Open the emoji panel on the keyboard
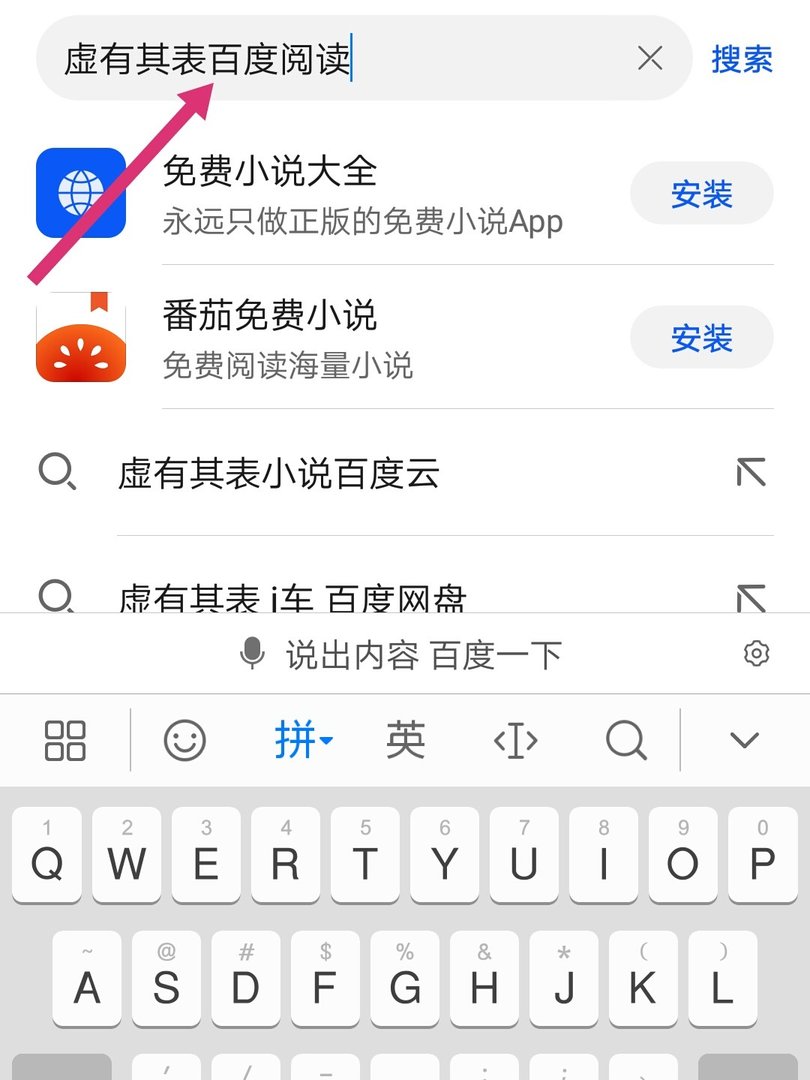 click(184, 741)
